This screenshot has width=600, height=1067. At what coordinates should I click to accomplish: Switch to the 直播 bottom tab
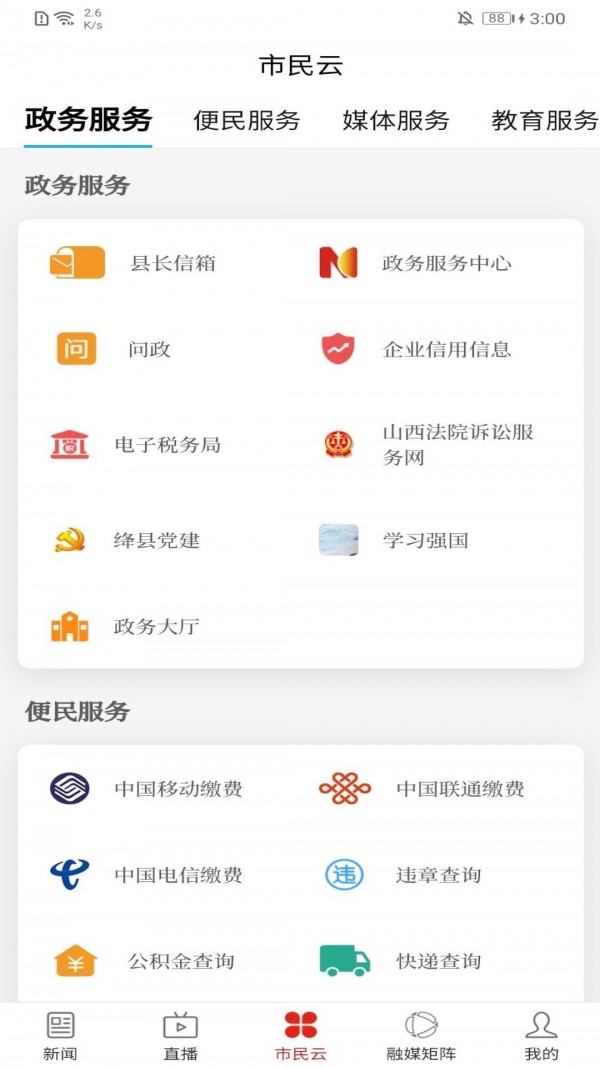180,1036
